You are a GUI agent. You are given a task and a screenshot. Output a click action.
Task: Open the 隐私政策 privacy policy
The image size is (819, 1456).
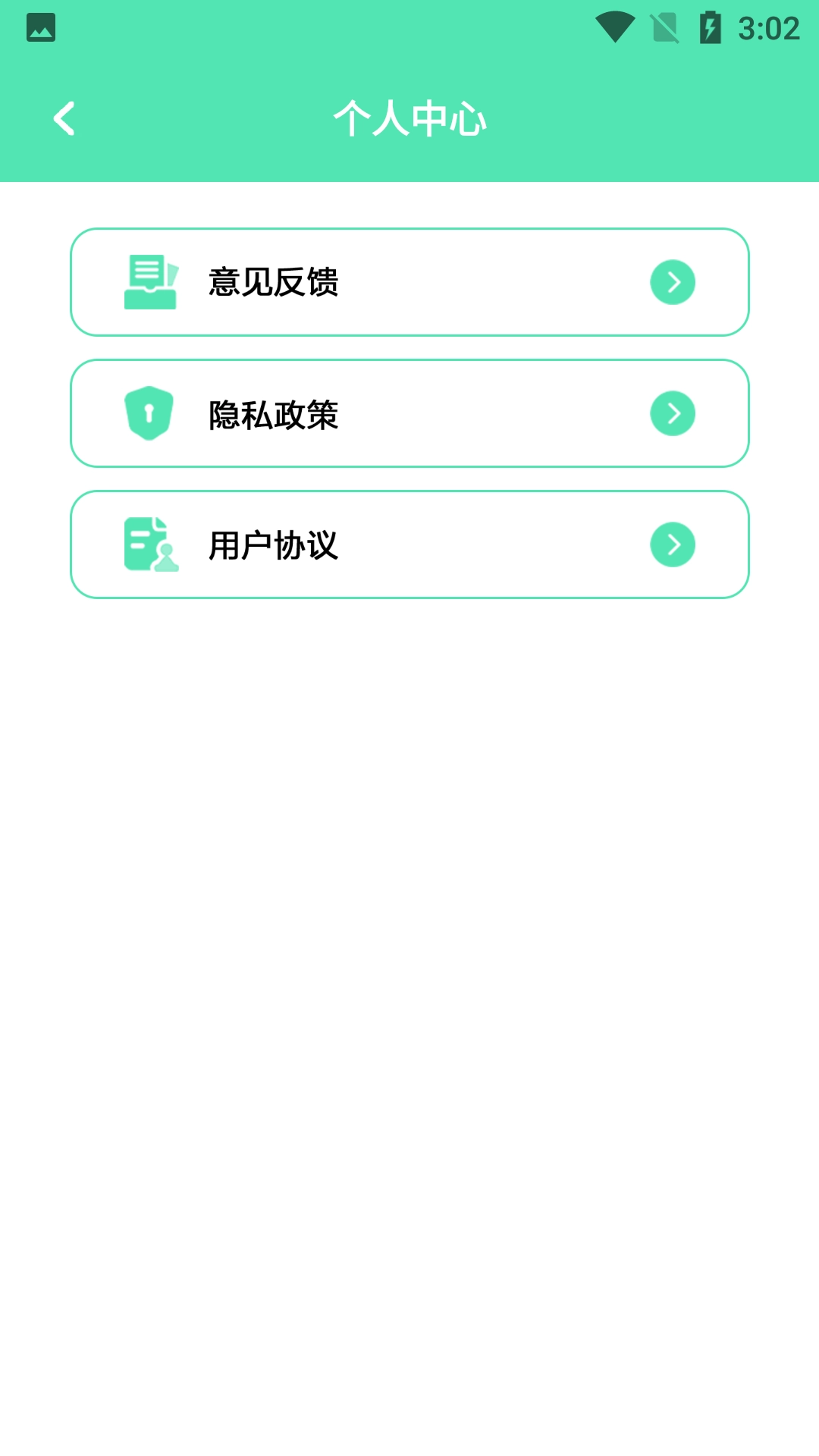(409, 413)
